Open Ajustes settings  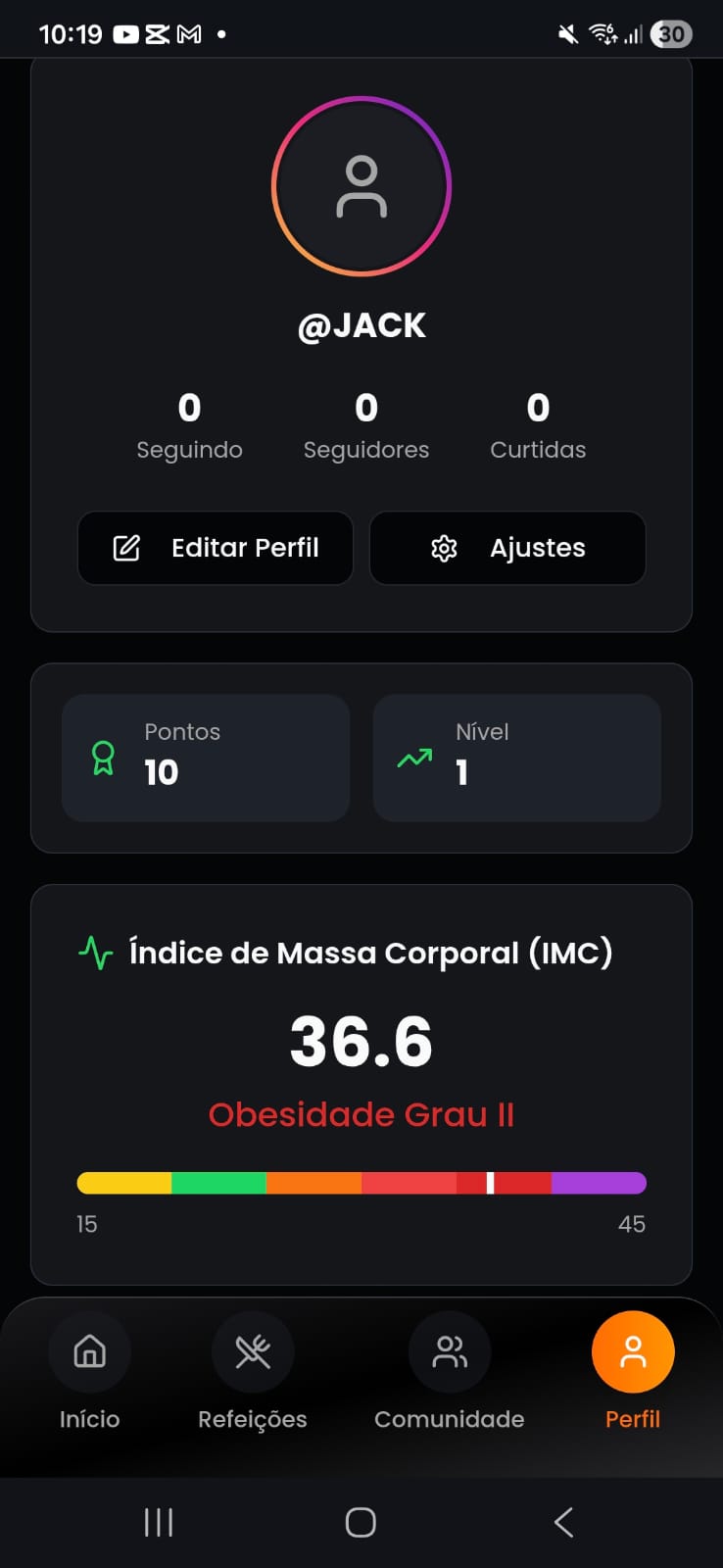507,548
